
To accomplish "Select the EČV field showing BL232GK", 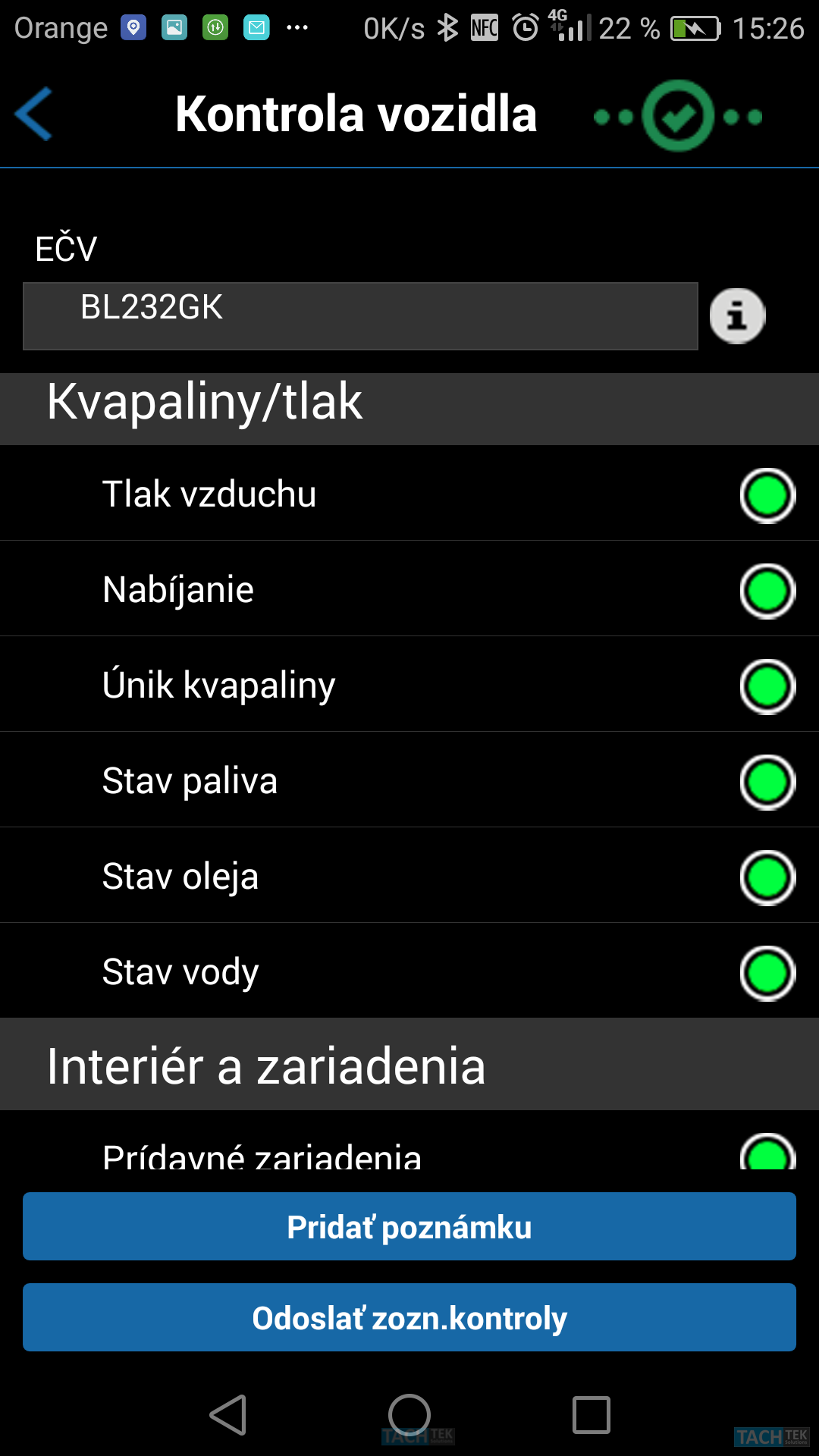I will point(360,316).
